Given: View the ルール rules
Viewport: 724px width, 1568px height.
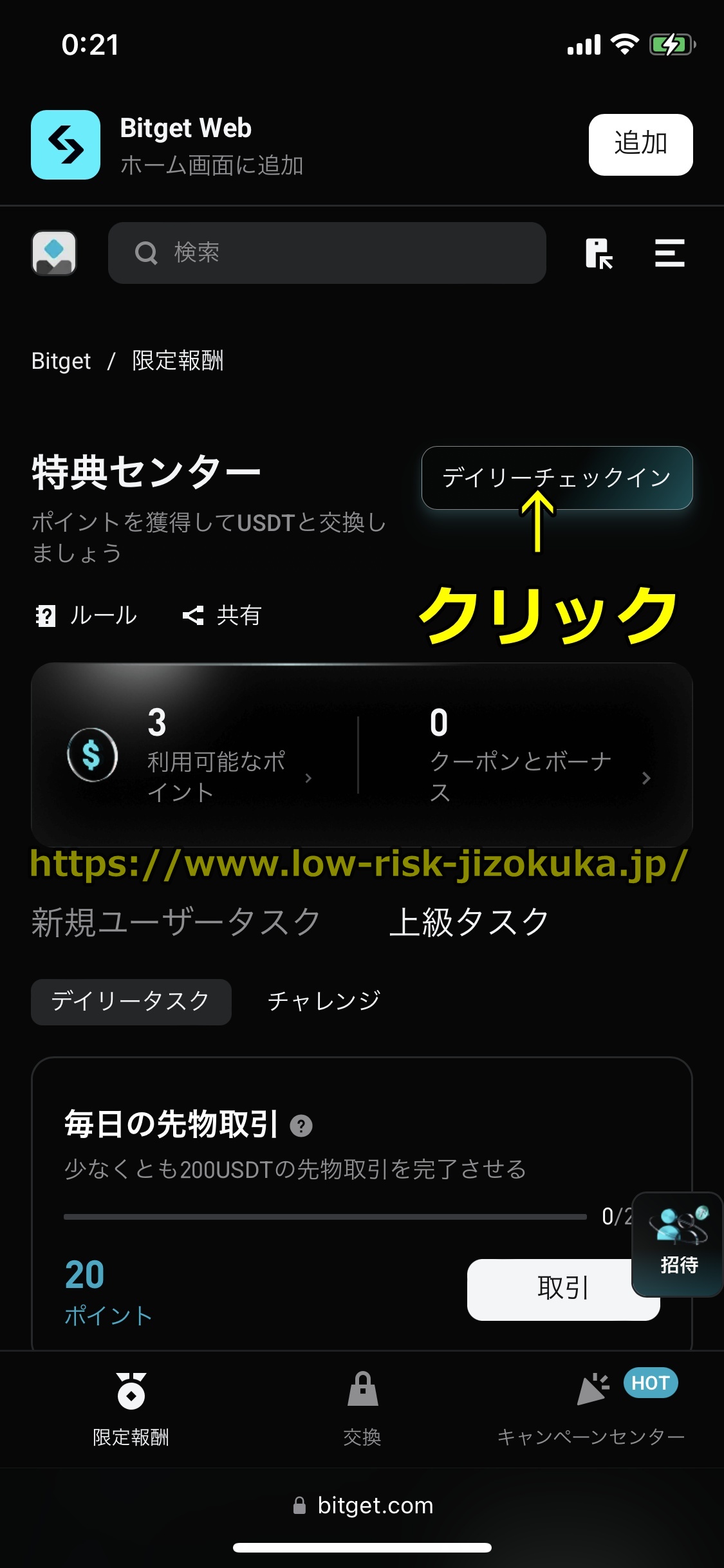Looking at the screenshot, I should click(86, 616).
